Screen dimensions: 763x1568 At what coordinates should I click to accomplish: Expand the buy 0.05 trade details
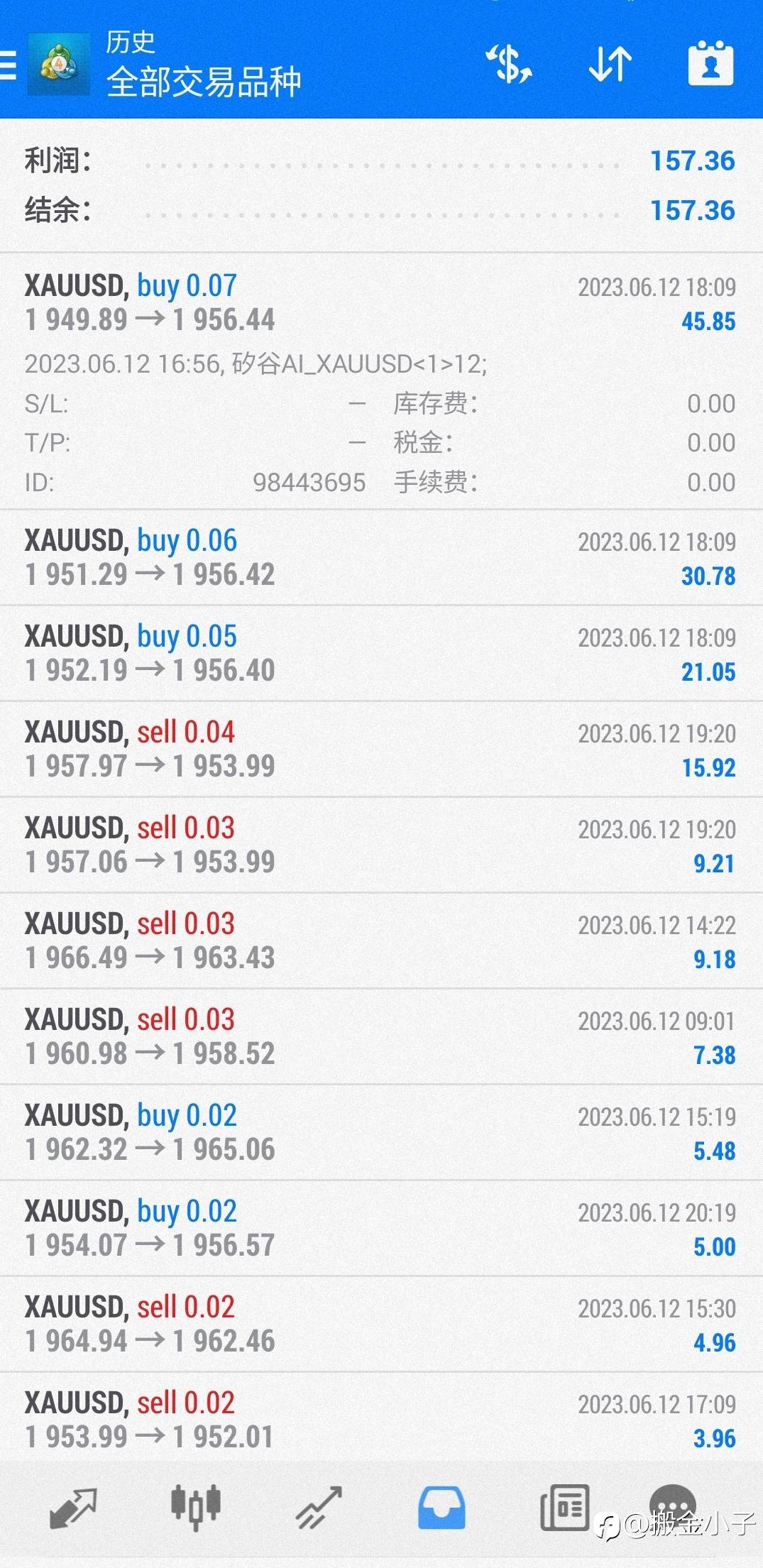(x=381, y=653)
